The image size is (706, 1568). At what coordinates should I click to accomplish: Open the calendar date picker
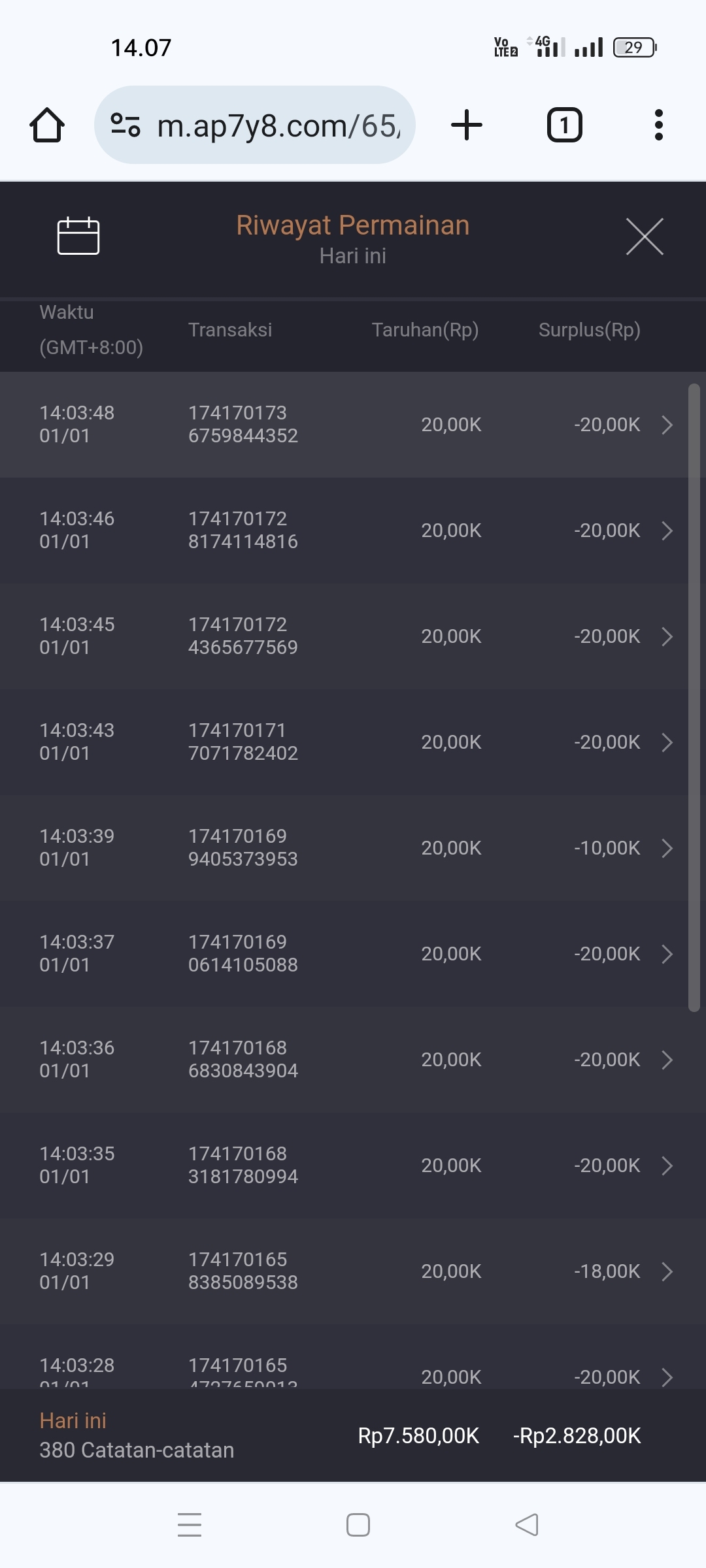pyautogui.click(x=78, y=236)
